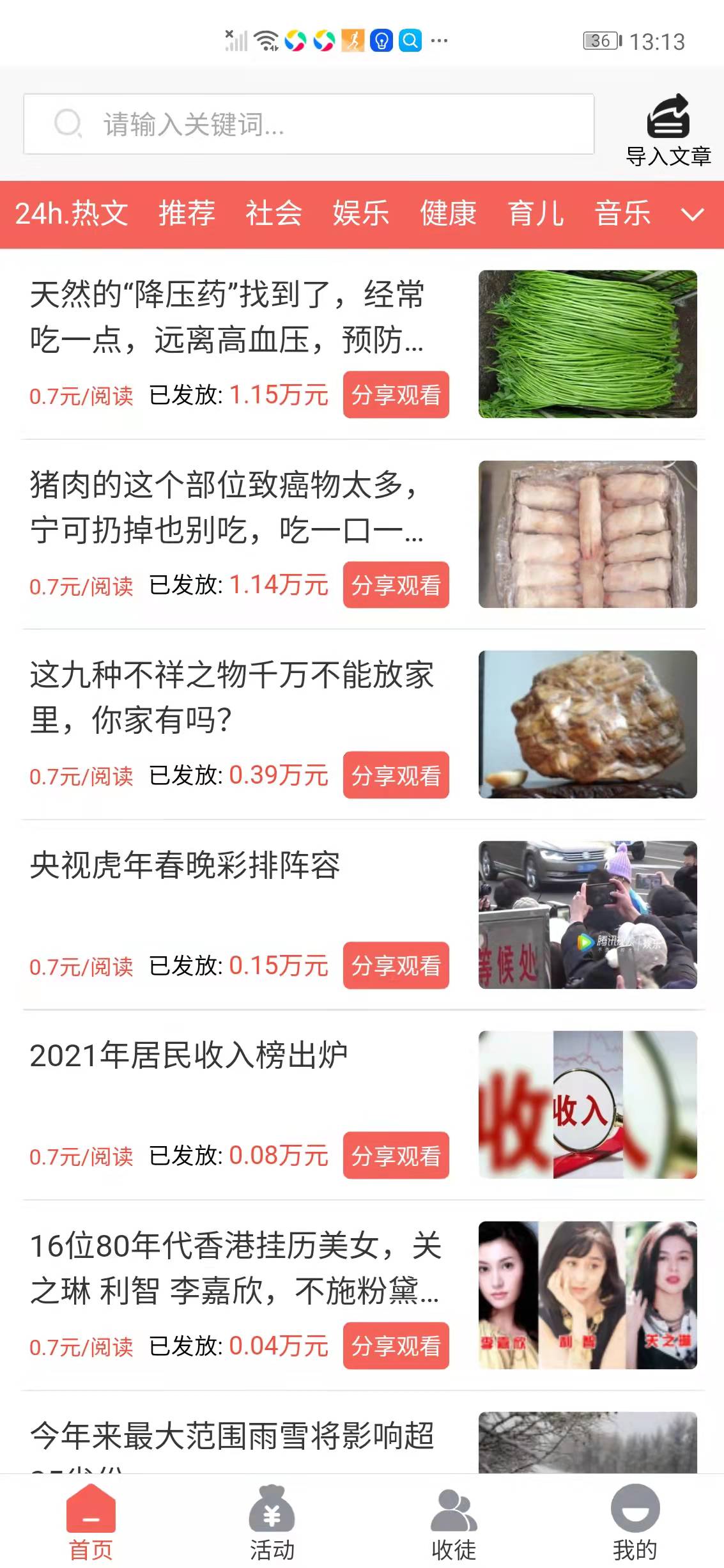Viewport: 724px width, 1568px height.
Task: Open the 活动 money-bag activity icon
Action: 272,1509
